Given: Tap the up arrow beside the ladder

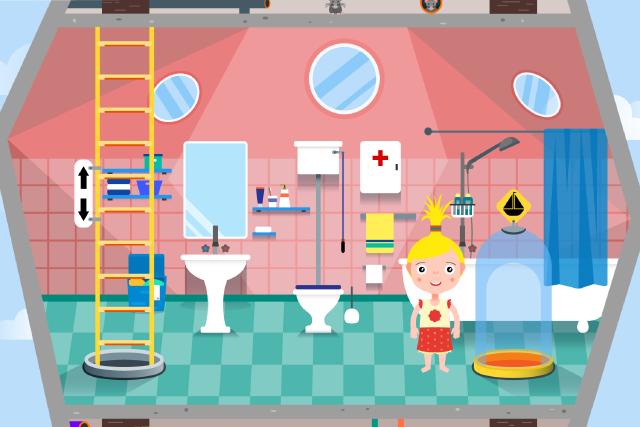Looking at the screenshot, I should coord(83,177).
